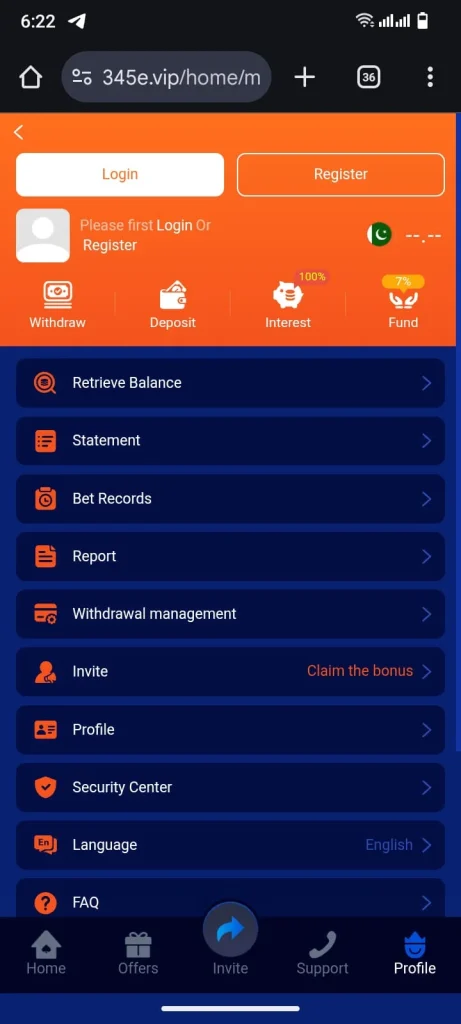Open the browser overflow menu
Image resolution: width=461 pixels, height=1024 pixels.
pyautogui.click(x=430, y=77)
